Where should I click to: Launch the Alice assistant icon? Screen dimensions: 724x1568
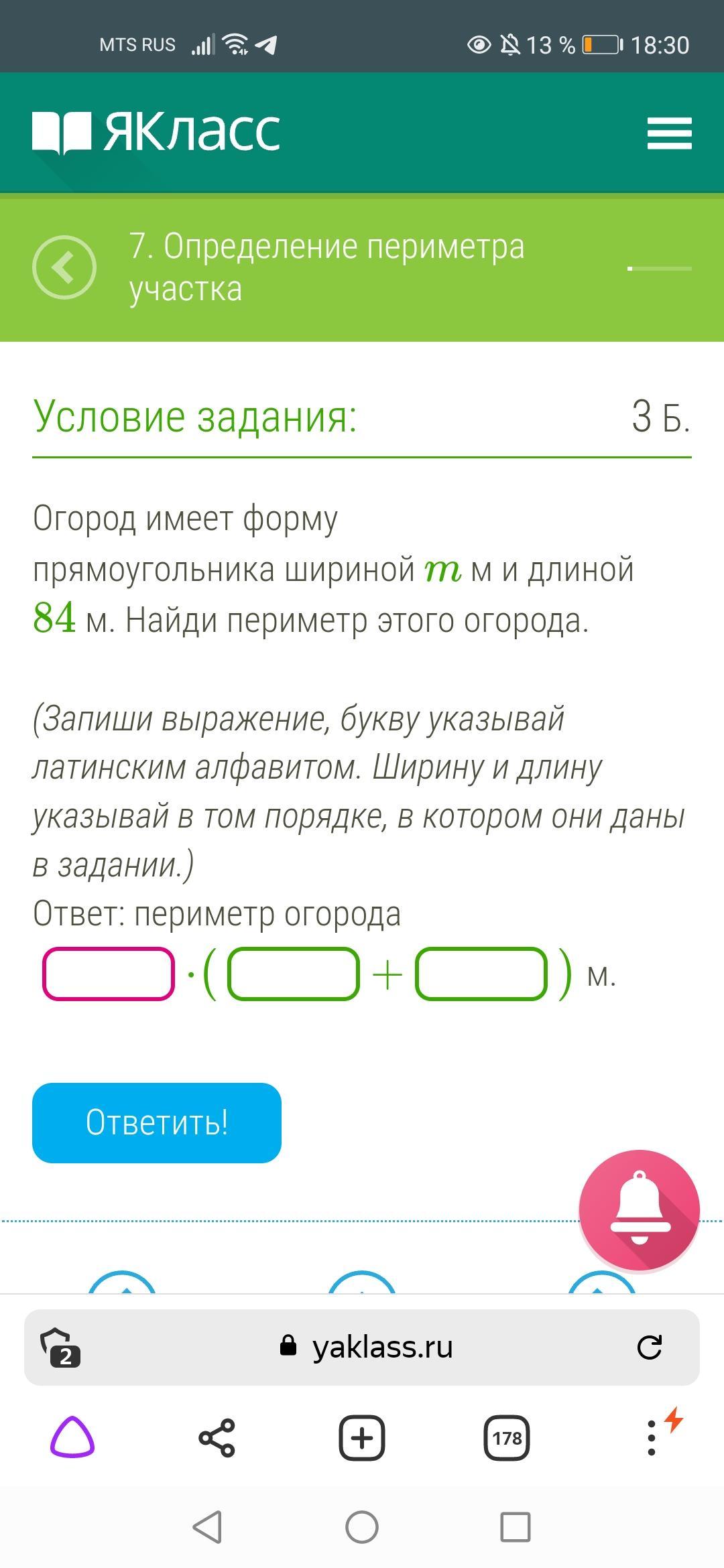click(x=72, y=1437)
